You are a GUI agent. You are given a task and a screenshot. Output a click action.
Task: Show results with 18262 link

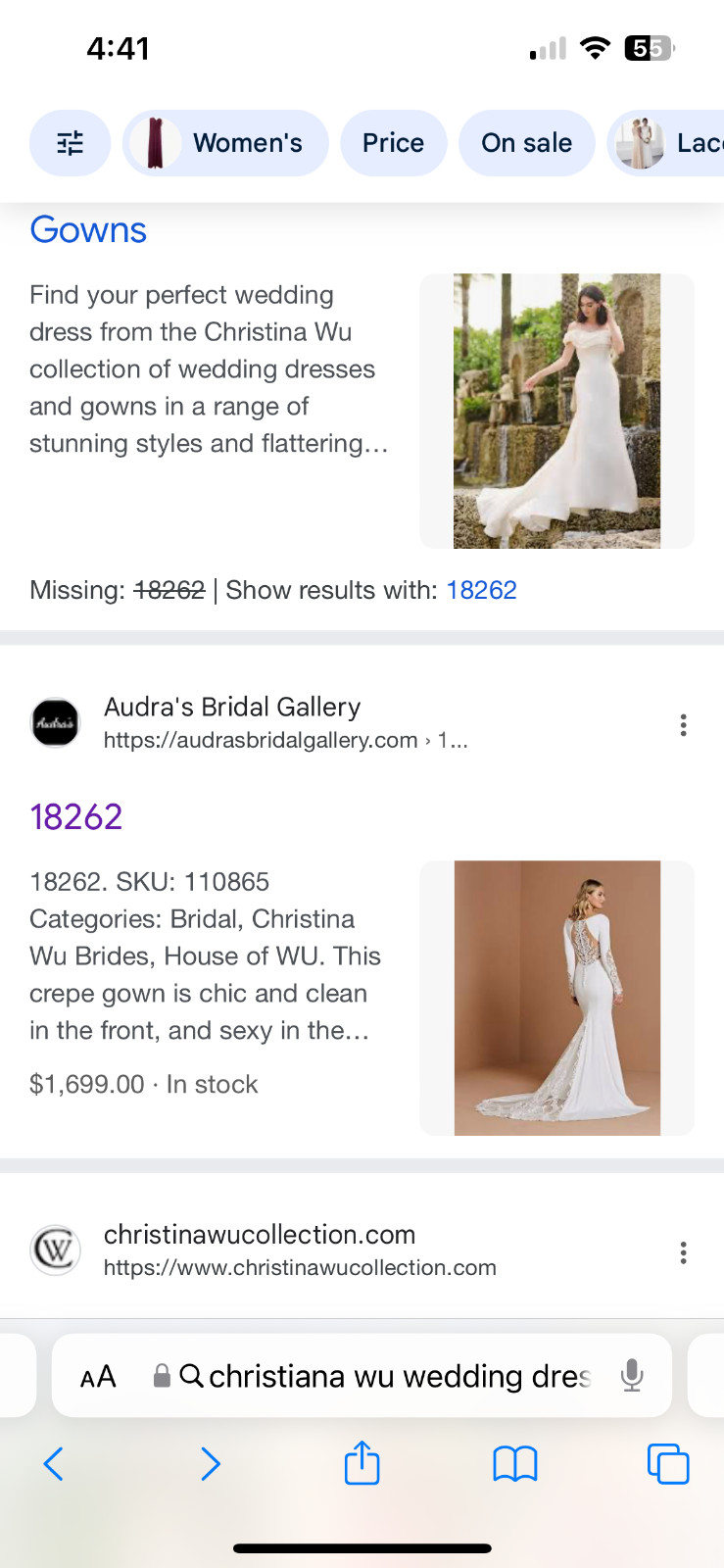coord(481,590)
